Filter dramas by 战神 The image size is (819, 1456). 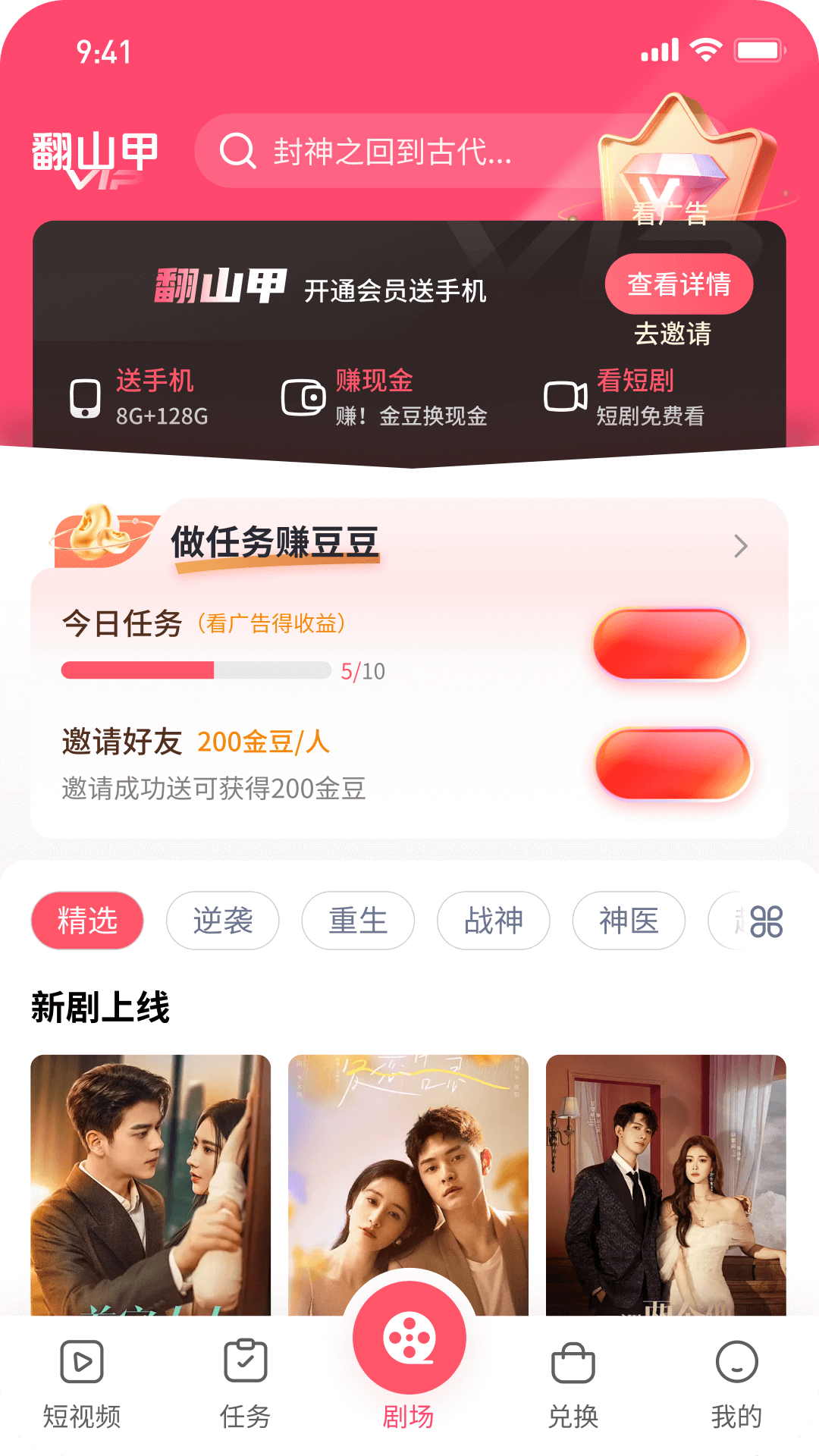pos(494,921)
